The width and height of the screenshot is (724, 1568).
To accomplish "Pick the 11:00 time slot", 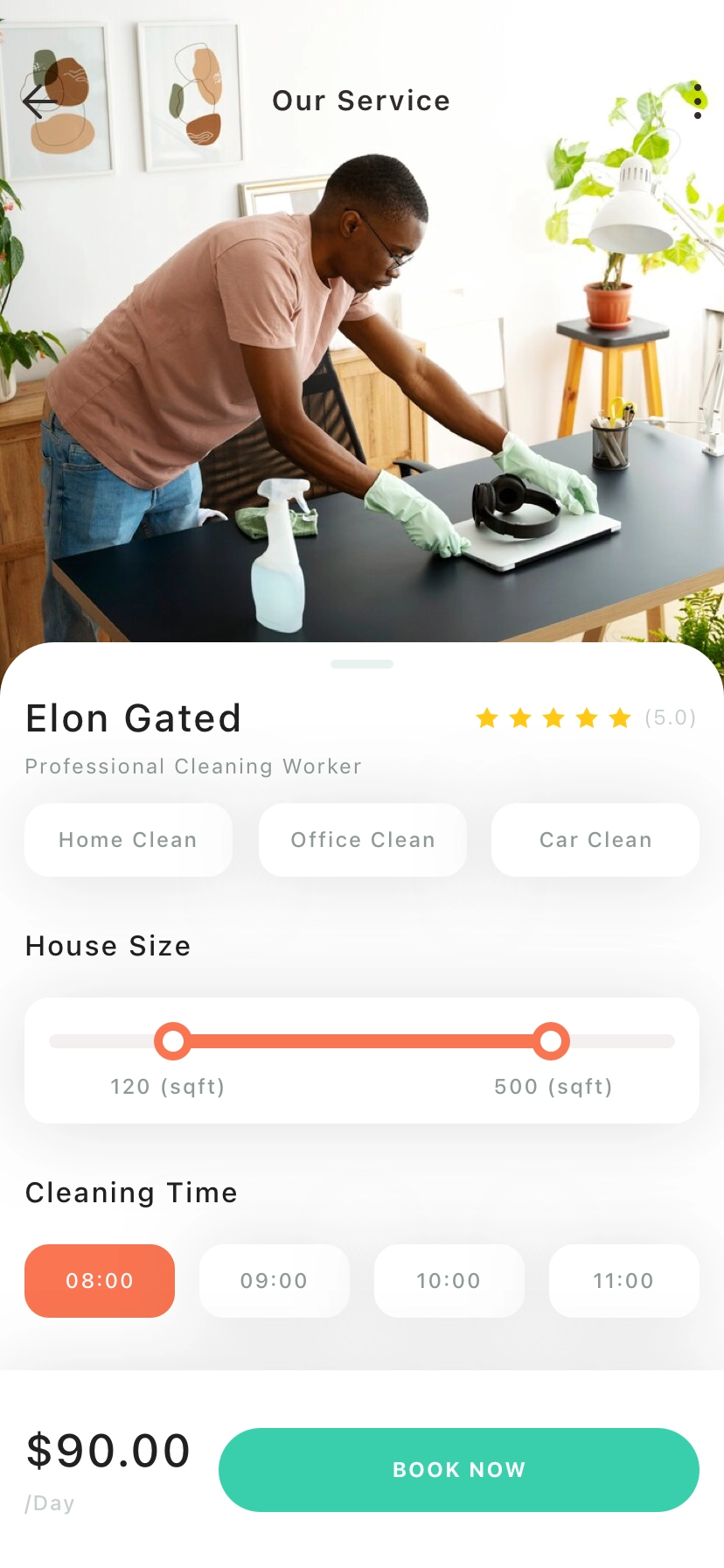I will [623, 1281].
